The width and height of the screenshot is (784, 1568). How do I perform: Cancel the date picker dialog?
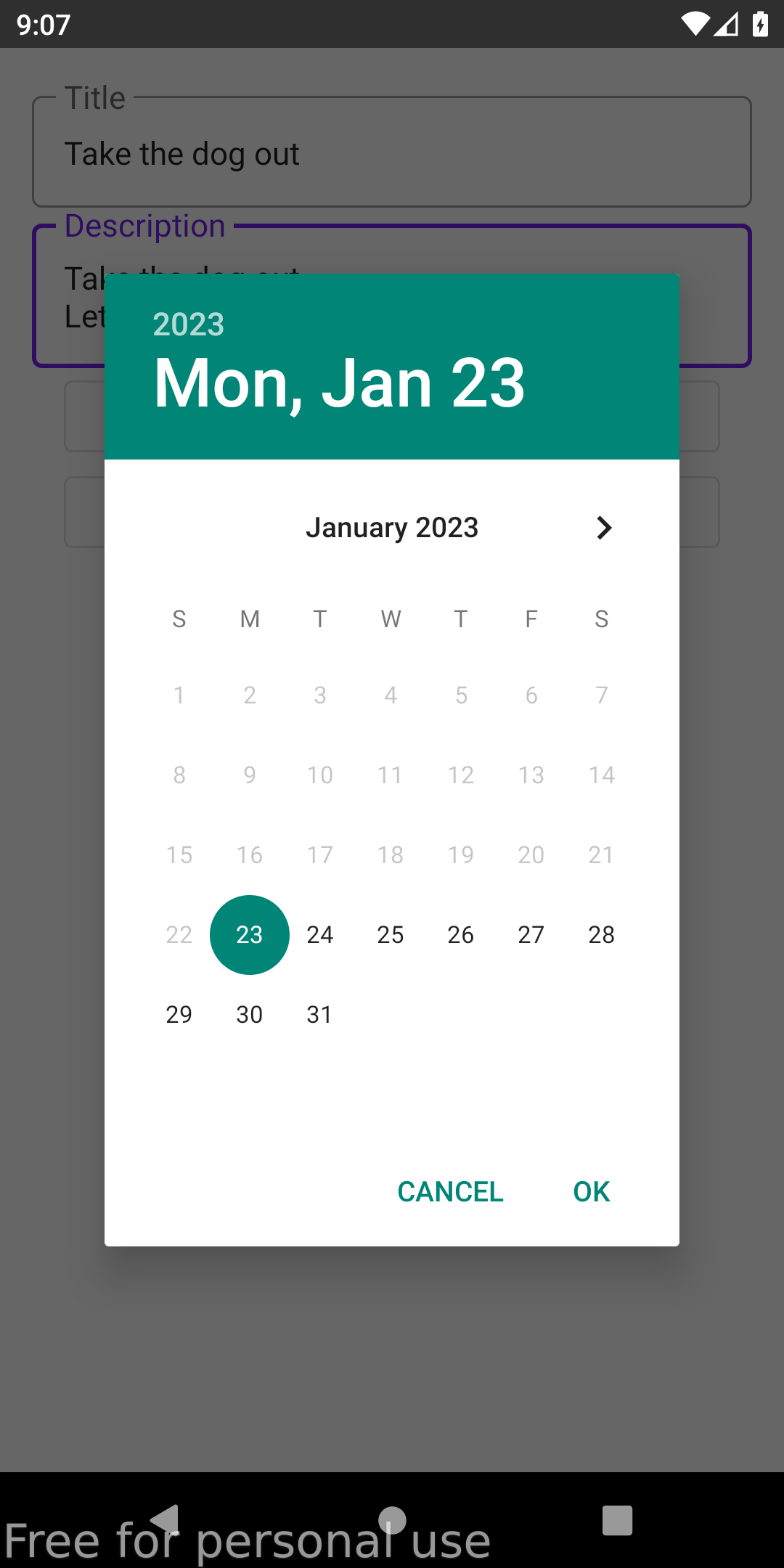450,1191
